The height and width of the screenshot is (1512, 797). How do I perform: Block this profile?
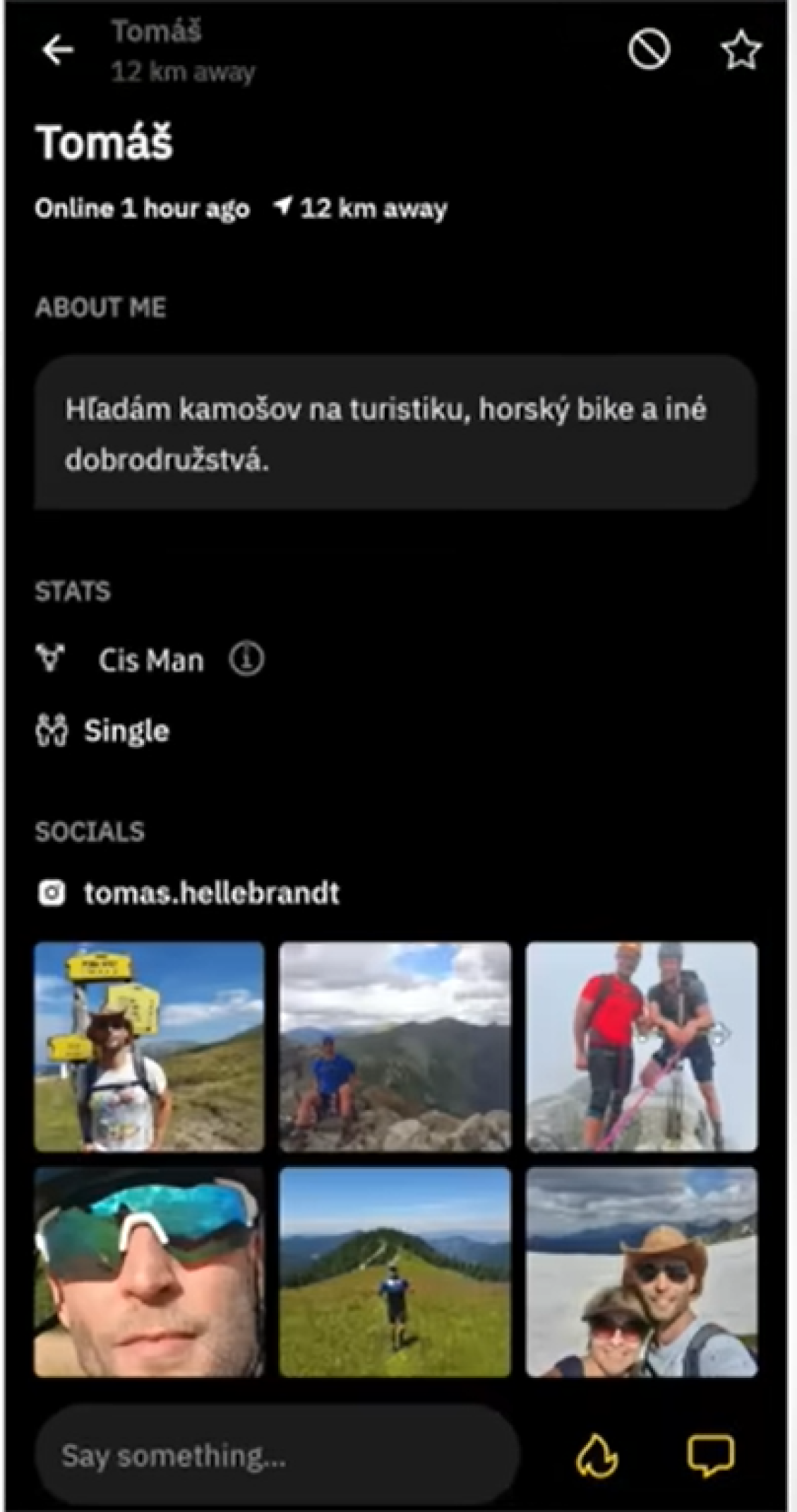pyautogui.click(x=649, y=50)
